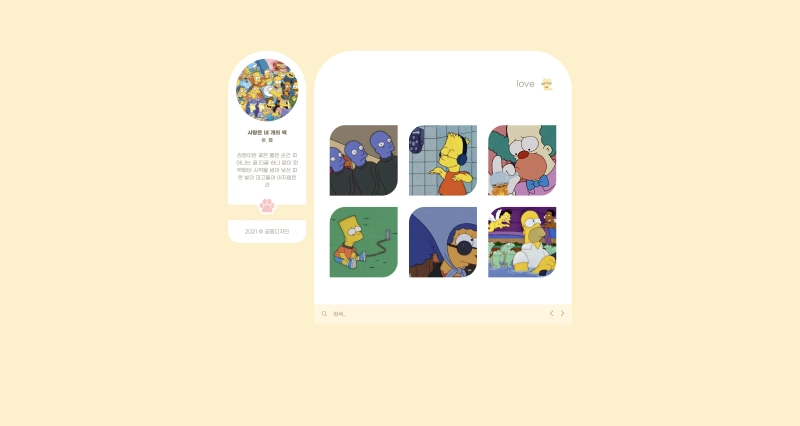The height and width of the screenshot is (426, 800).
Task: Go to the next page arrow
Action: pos(562,314)
